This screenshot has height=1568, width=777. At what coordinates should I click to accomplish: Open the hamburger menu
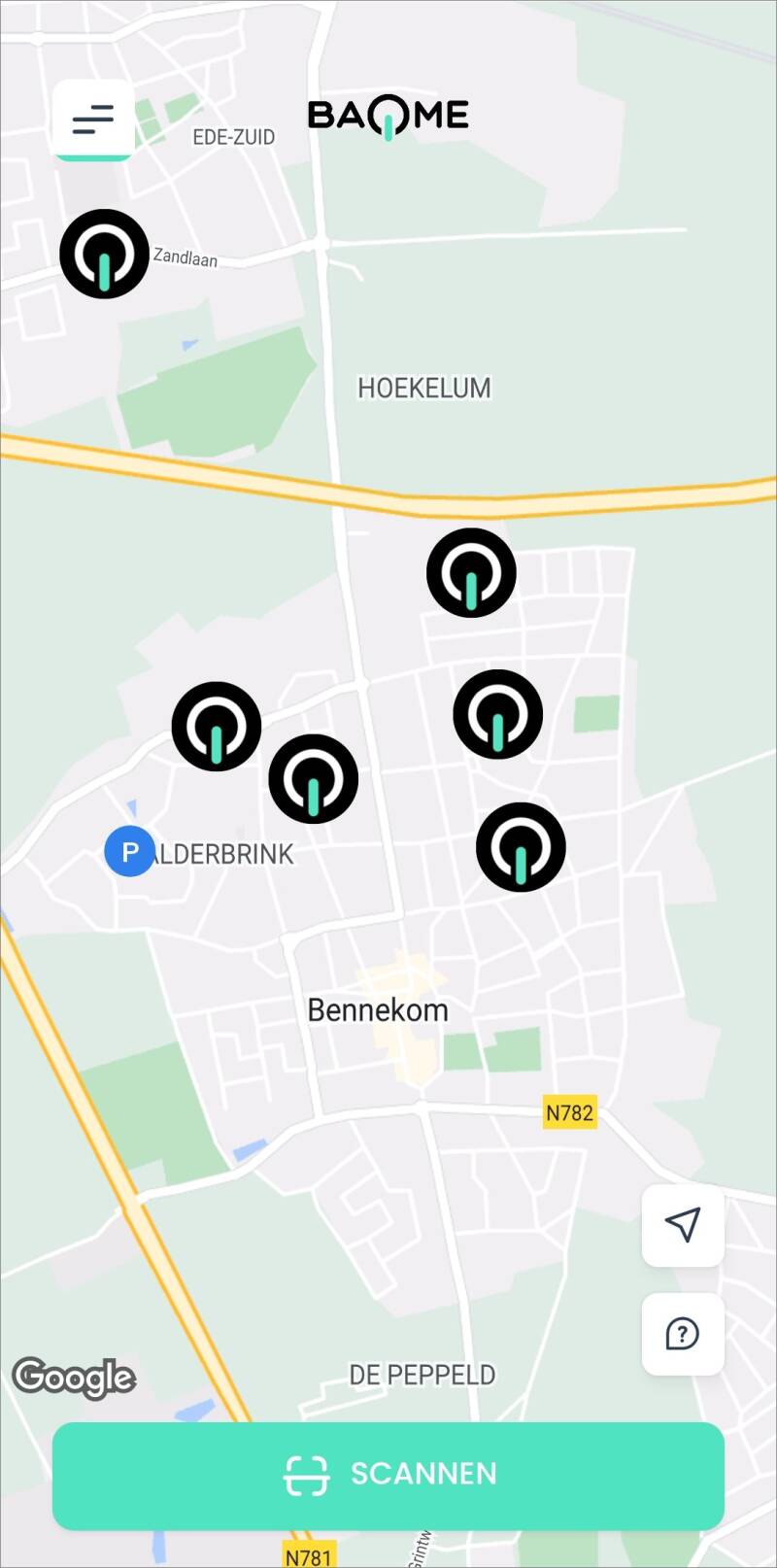[93, 119]
